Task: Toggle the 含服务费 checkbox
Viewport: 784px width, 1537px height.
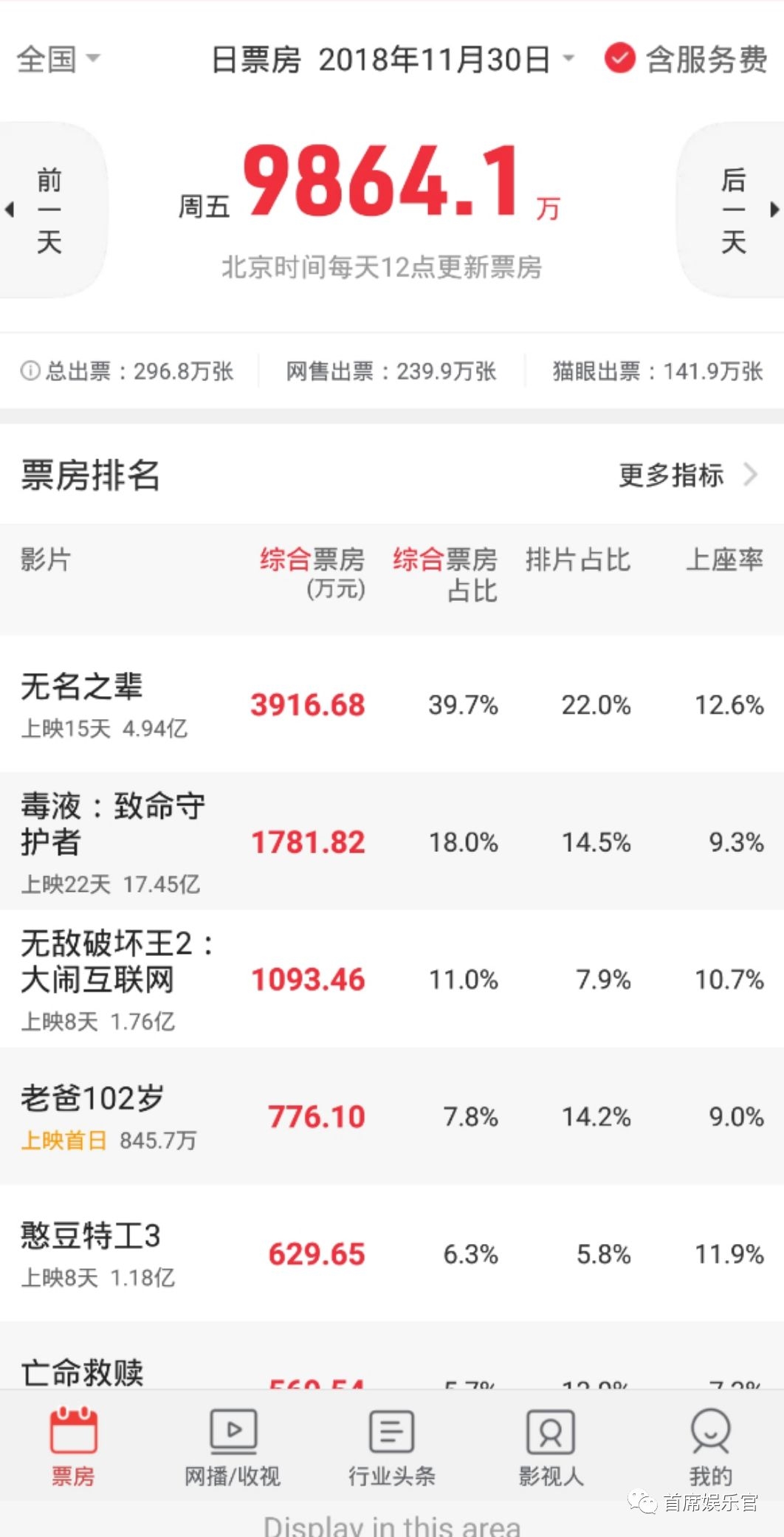Action: pos(620,58)
